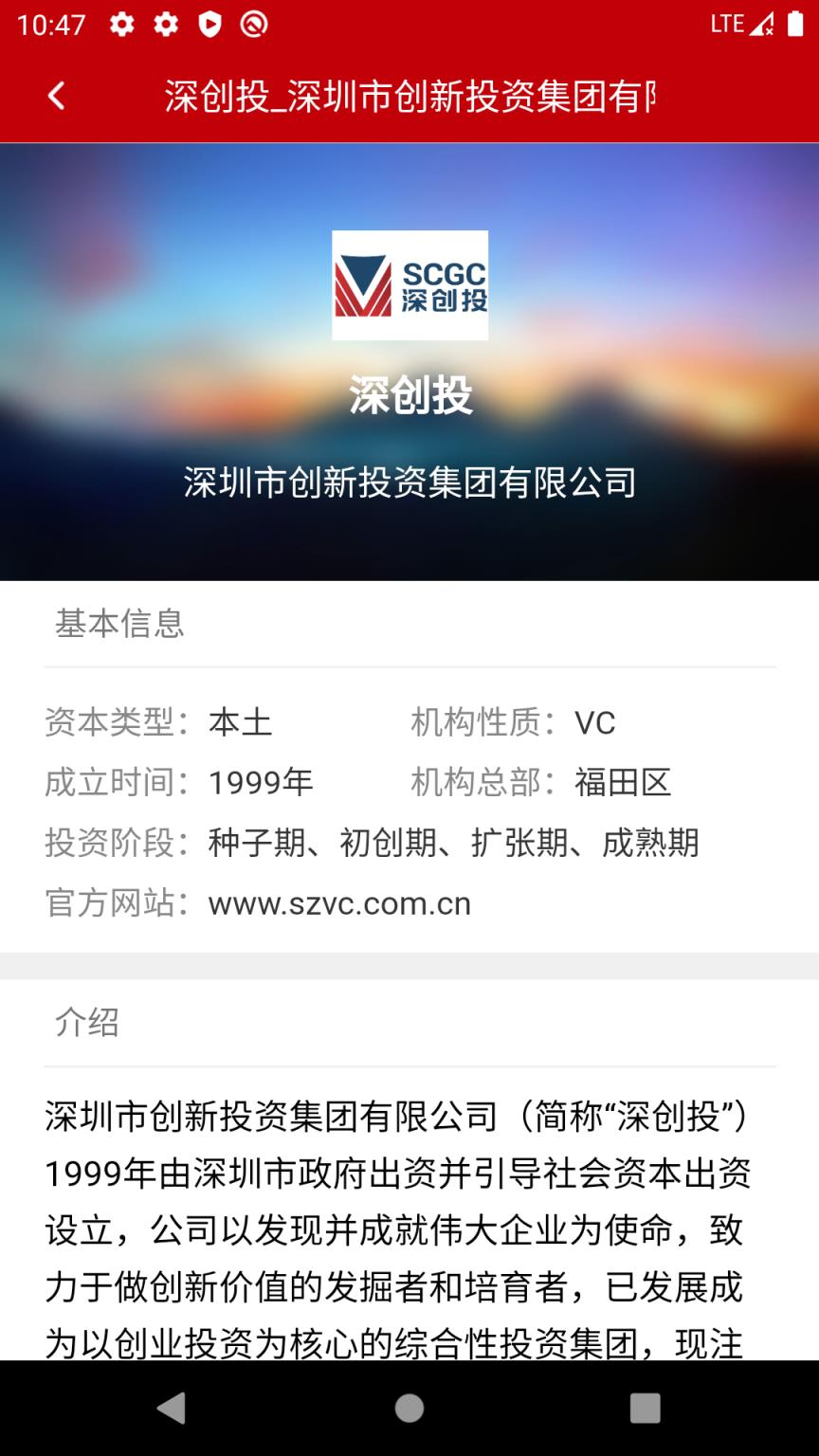The image size is (819, 1456).
Task: Expand the 基本信息 section header
Action: click(x=120, y=624)
